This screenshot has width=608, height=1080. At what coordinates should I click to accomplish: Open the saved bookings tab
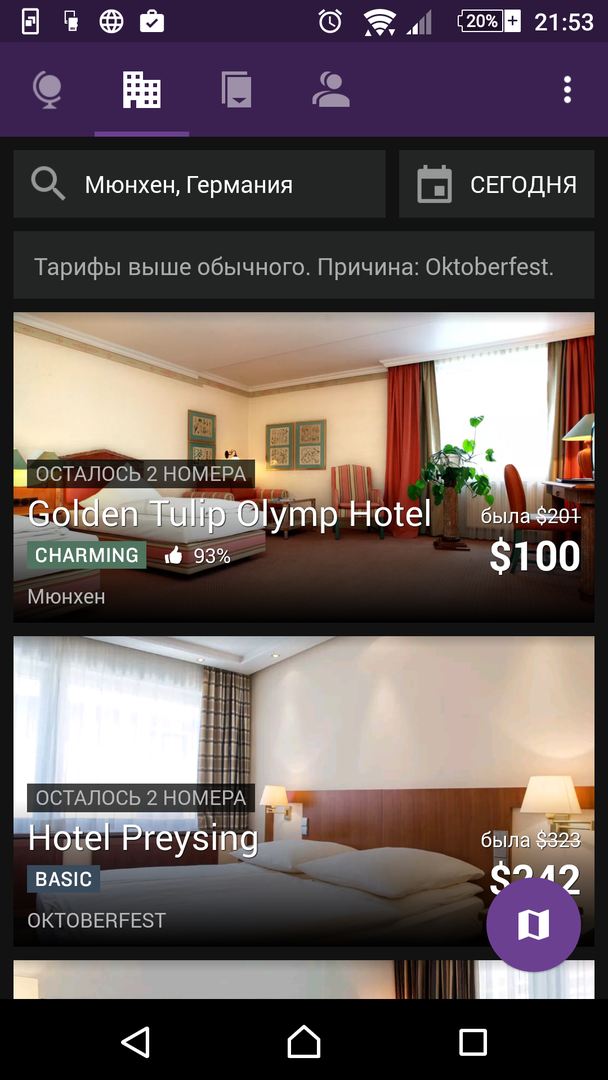[x=236, y=90]
